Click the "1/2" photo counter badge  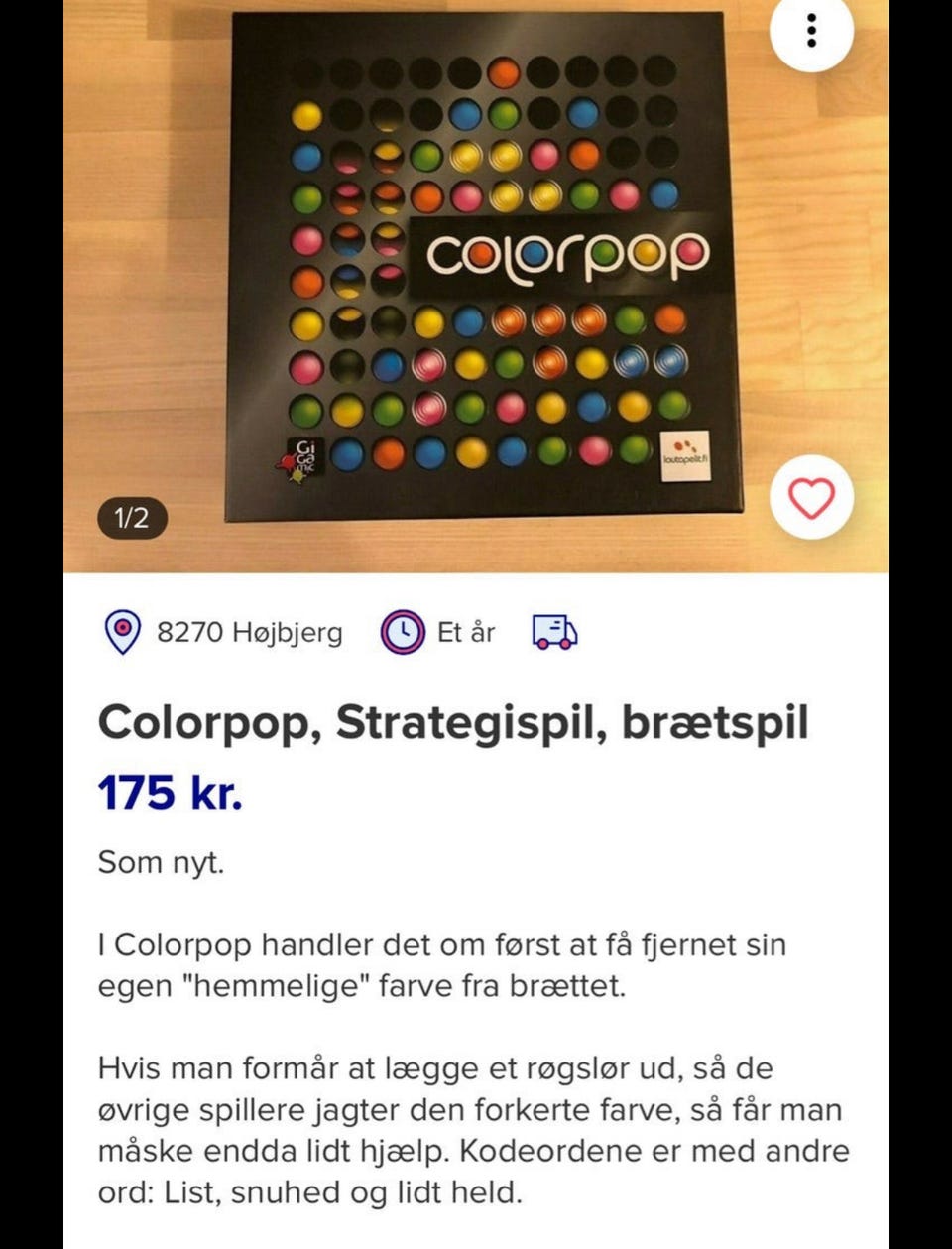134,517
